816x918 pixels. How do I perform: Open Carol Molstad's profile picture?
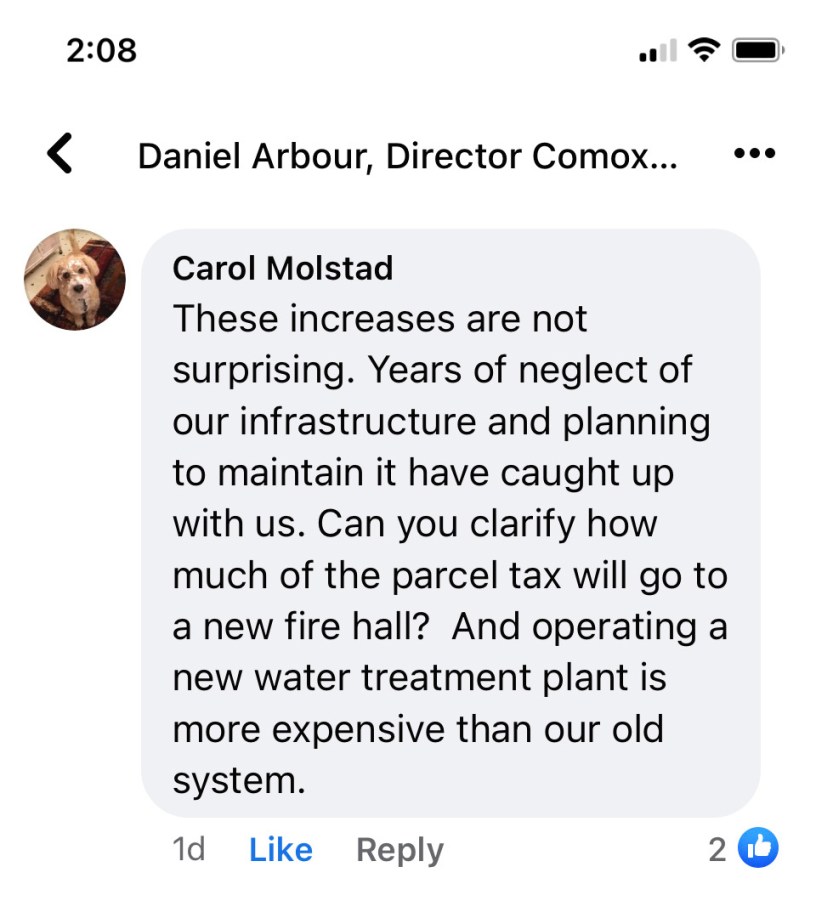pyautogui.click(x=76, y=280)
